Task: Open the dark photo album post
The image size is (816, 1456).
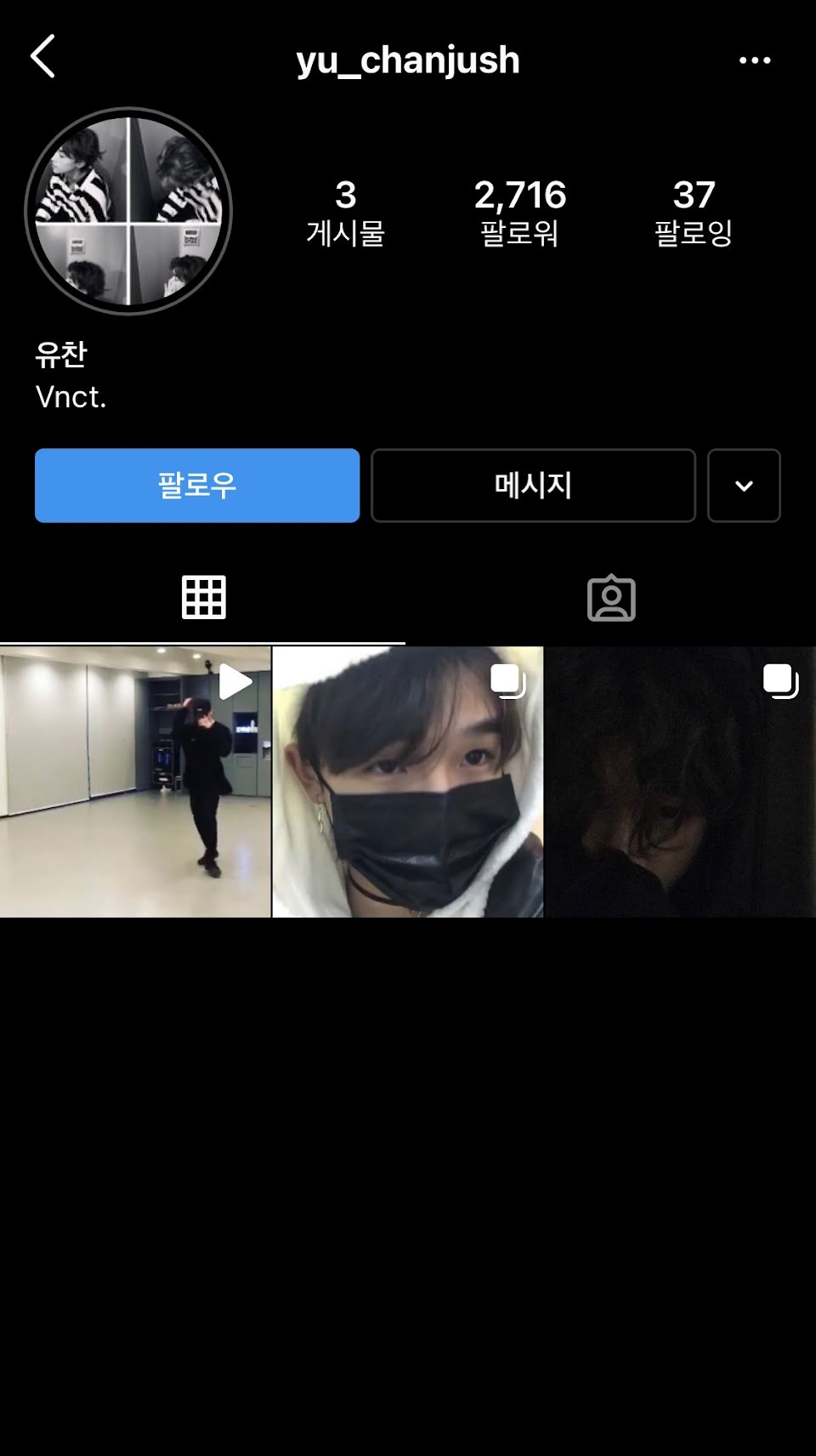Action: point(680,782)
